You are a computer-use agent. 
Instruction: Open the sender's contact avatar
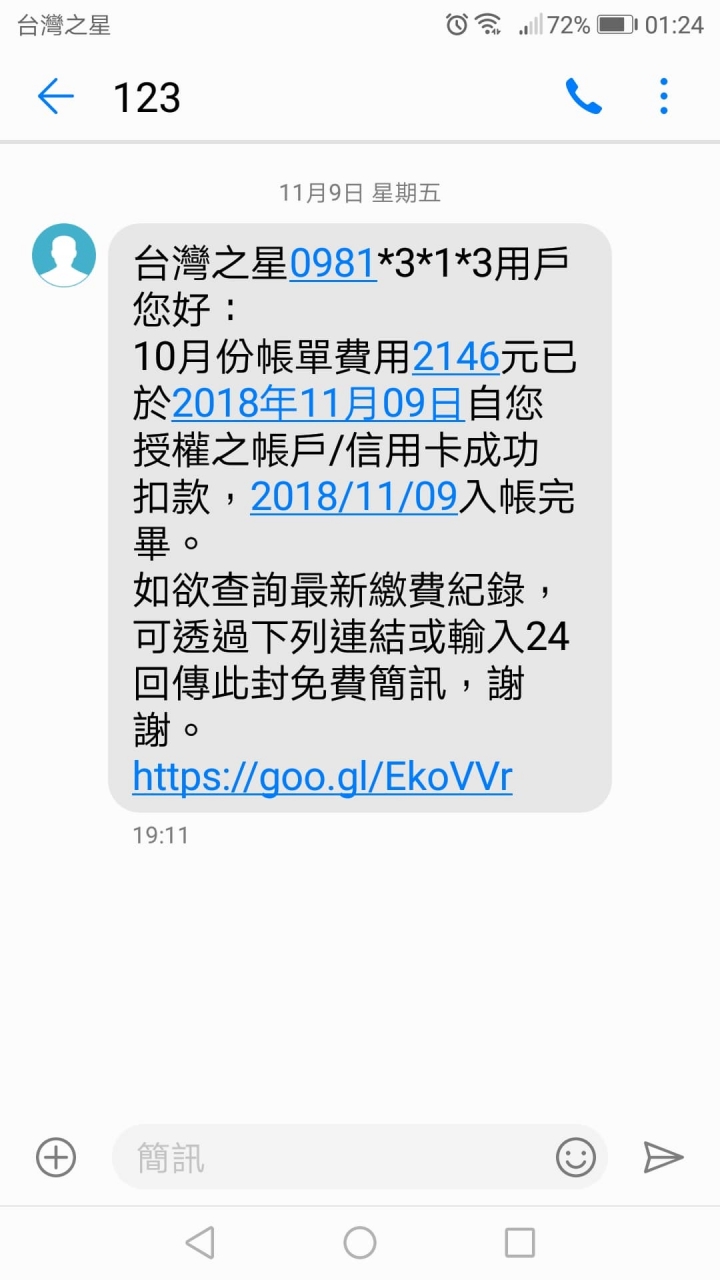point(64,255)
